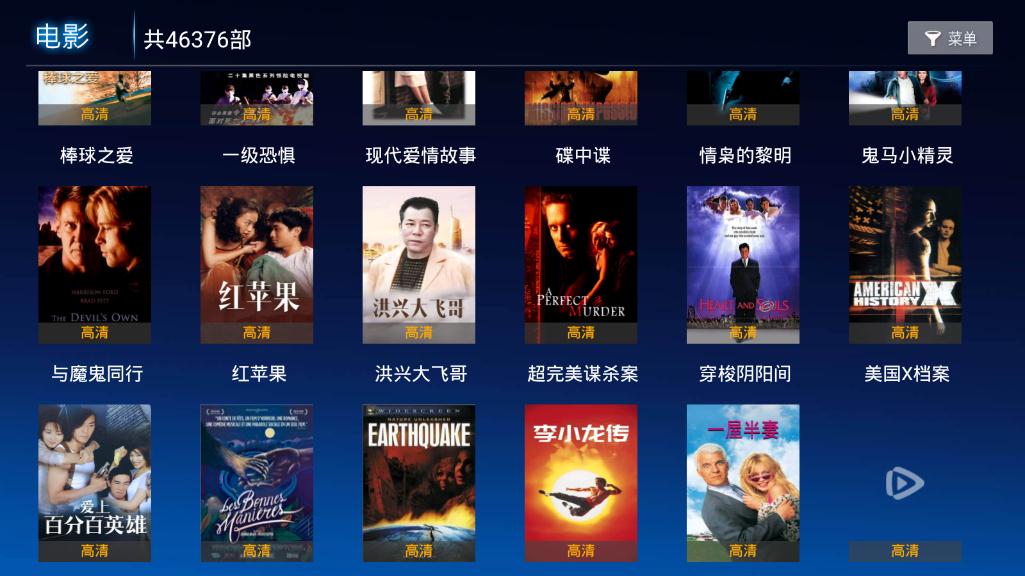This screenshot has width=1025, height=576.
Task: Select the Les Bonnes Manières poster
Action: (x=257, y=482)
